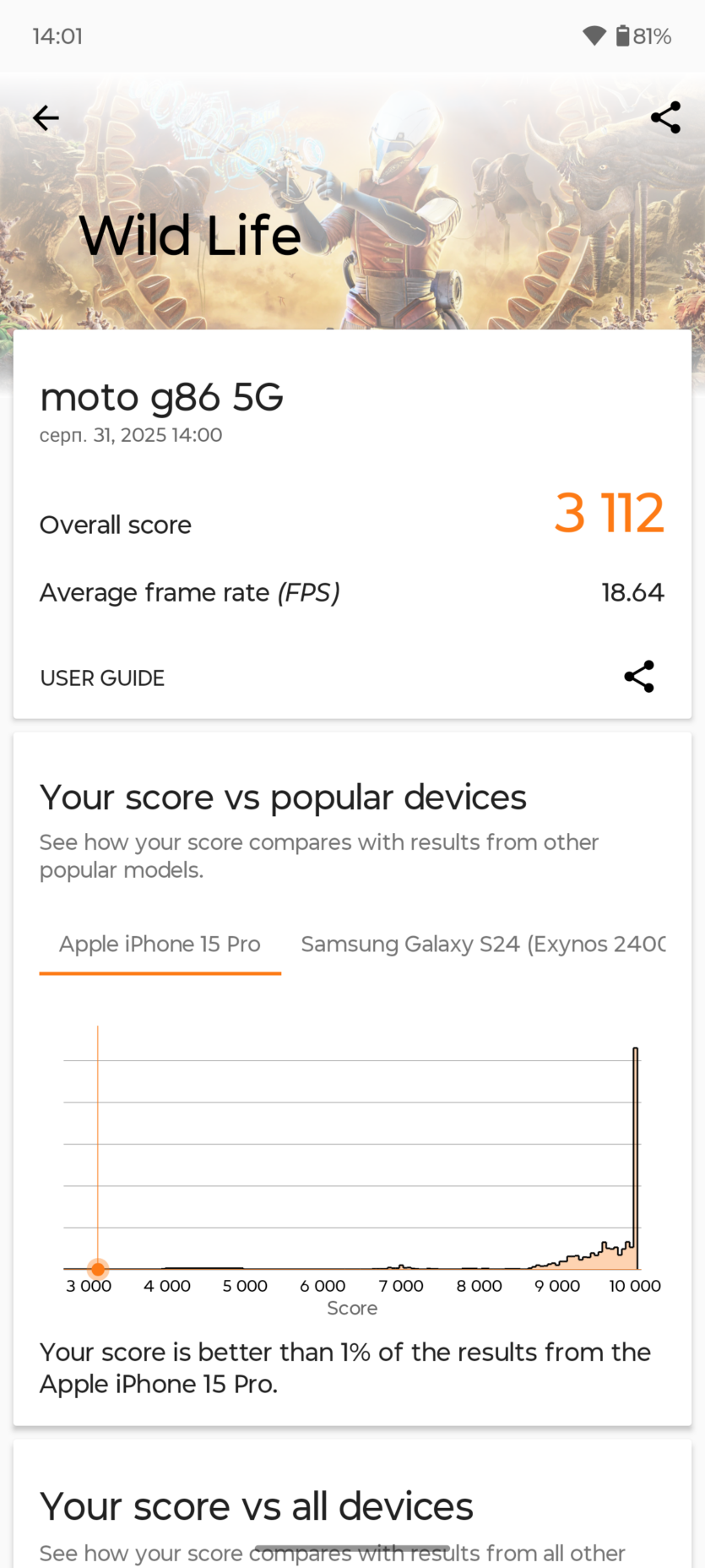
Task: Select the Apple iPhone 15 Pro tab
Action: [x=160, y=944]
